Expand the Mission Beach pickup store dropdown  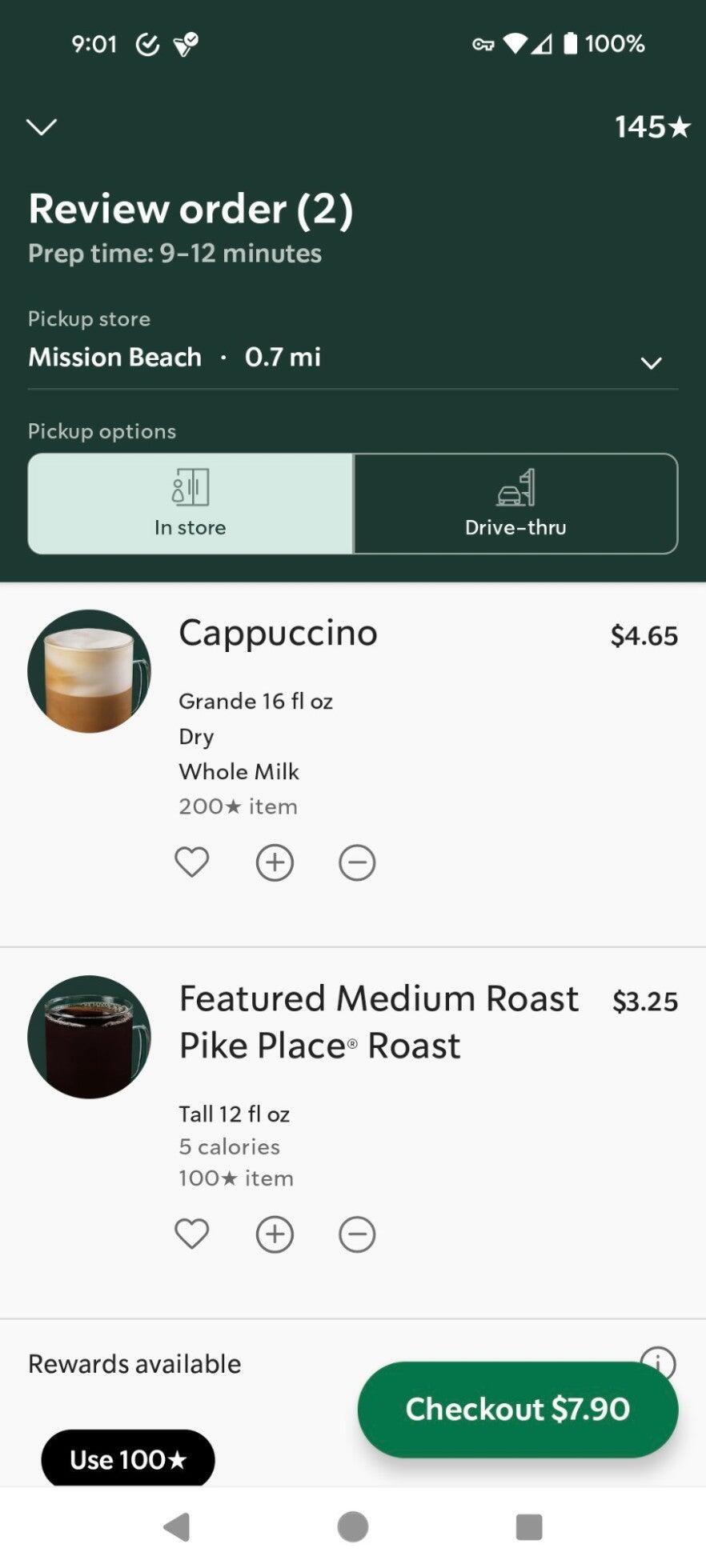651,362
